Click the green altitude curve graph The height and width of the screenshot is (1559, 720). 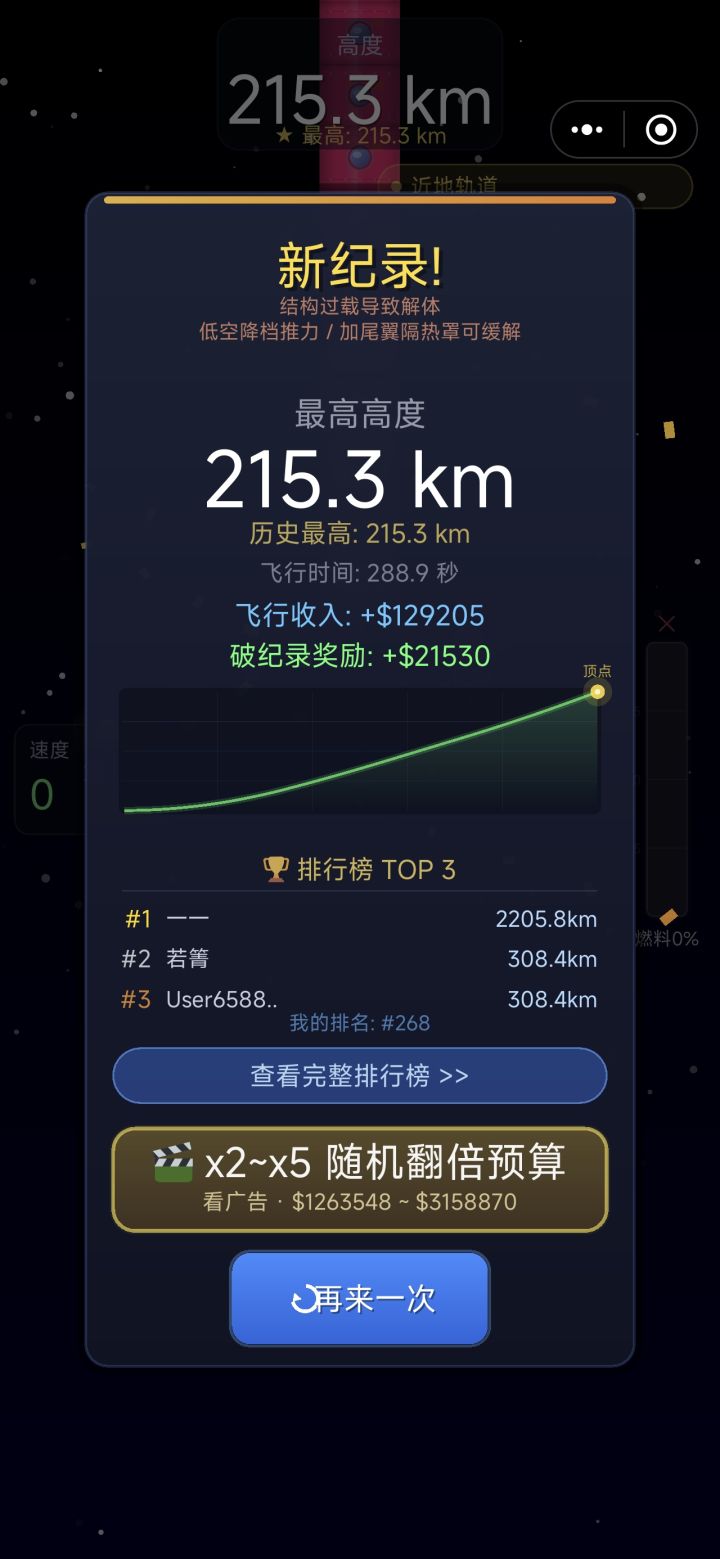[x=360, y=750]
